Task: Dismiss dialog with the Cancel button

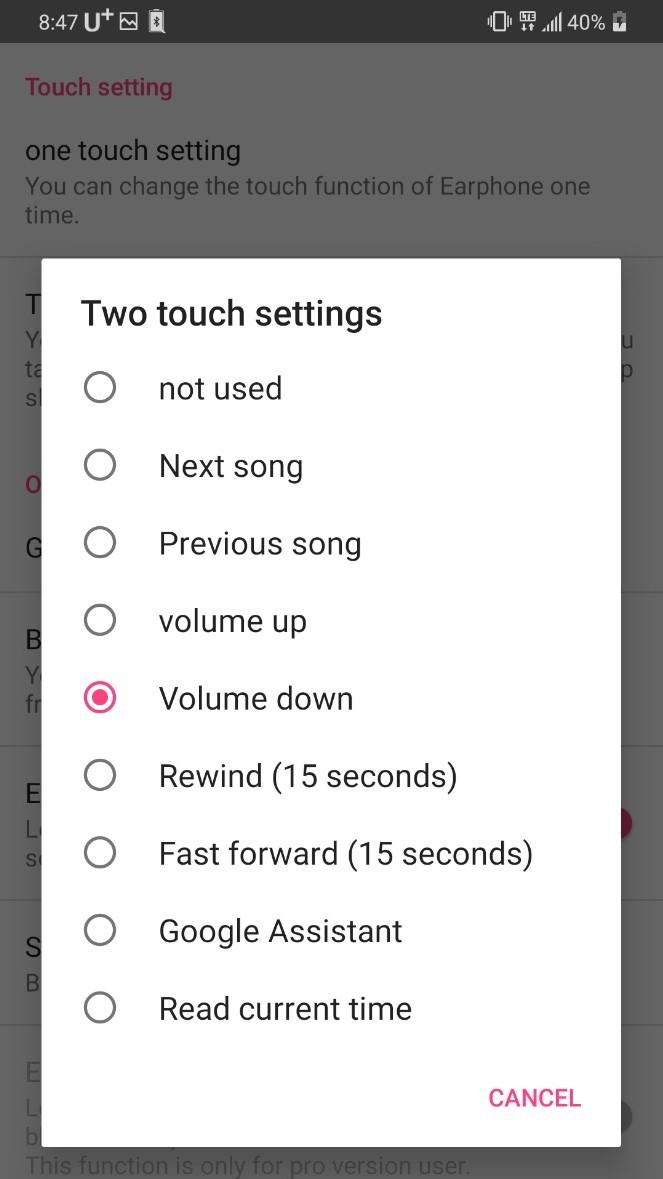Action: pos(534,1098)
